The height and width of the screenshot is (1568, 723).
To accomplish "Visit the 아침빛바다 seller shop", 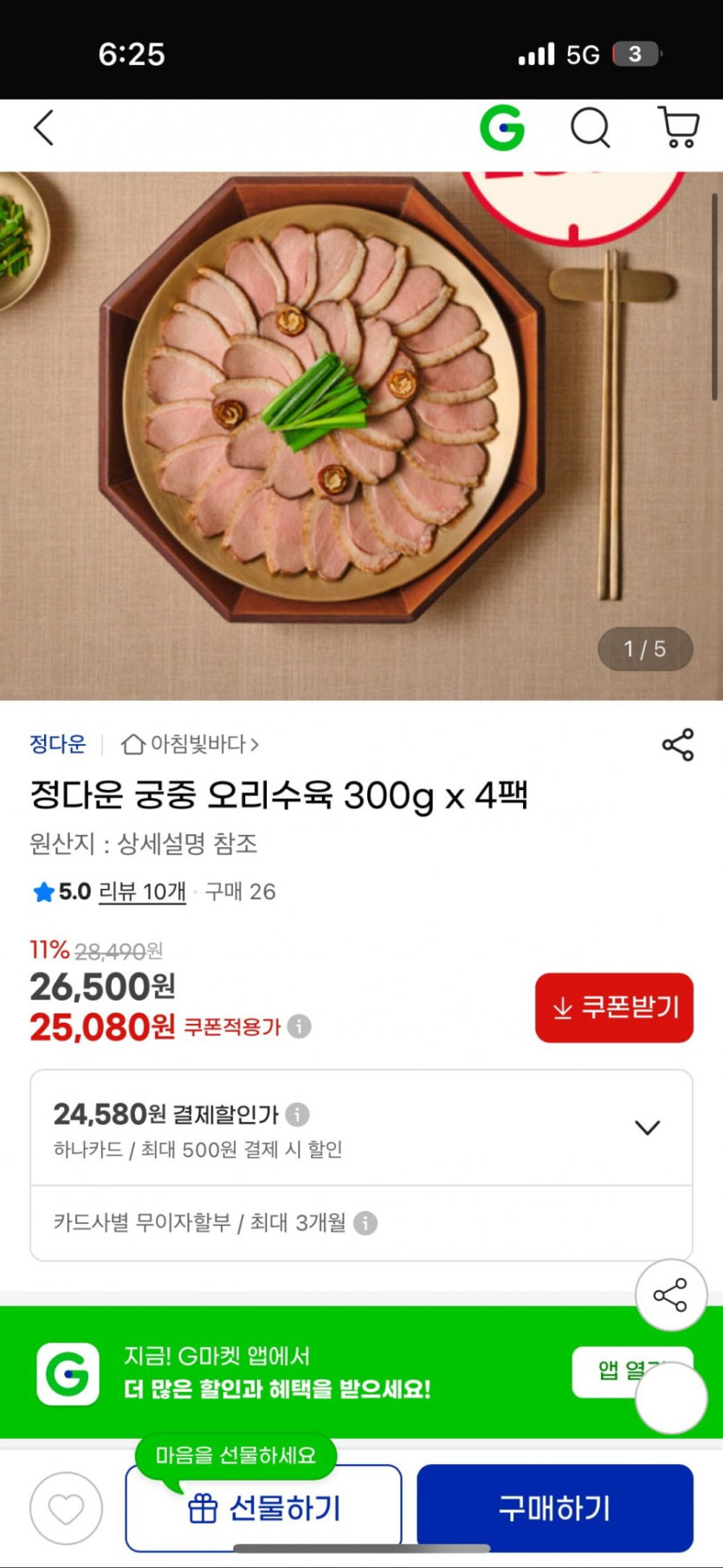I will click(x=190, y=744).
